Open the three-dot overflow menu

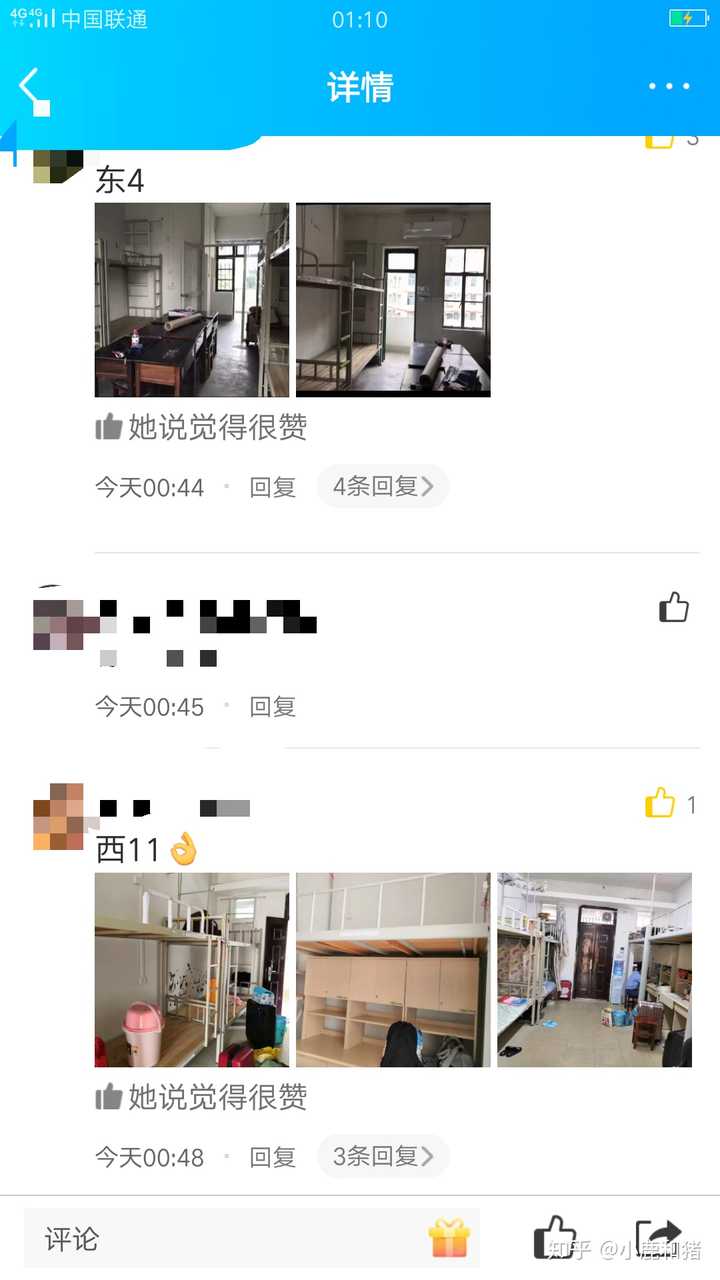click(668, 87)
